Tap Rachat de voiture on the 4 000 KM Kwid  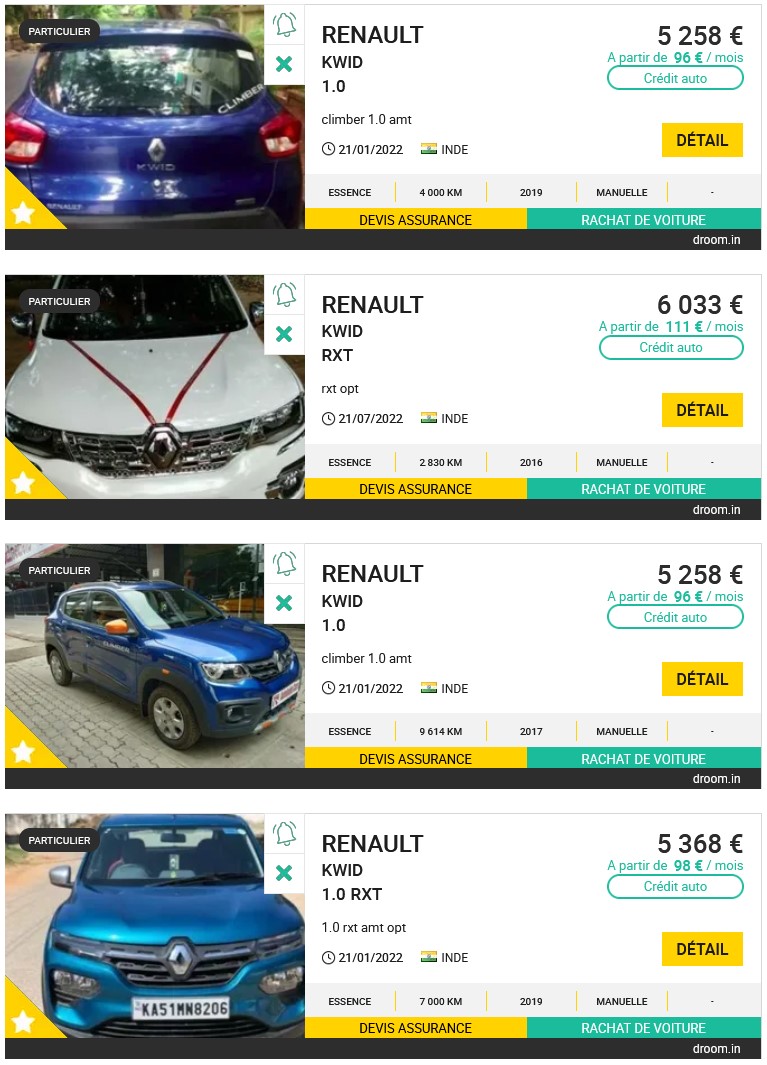click(x=643, y=220)
